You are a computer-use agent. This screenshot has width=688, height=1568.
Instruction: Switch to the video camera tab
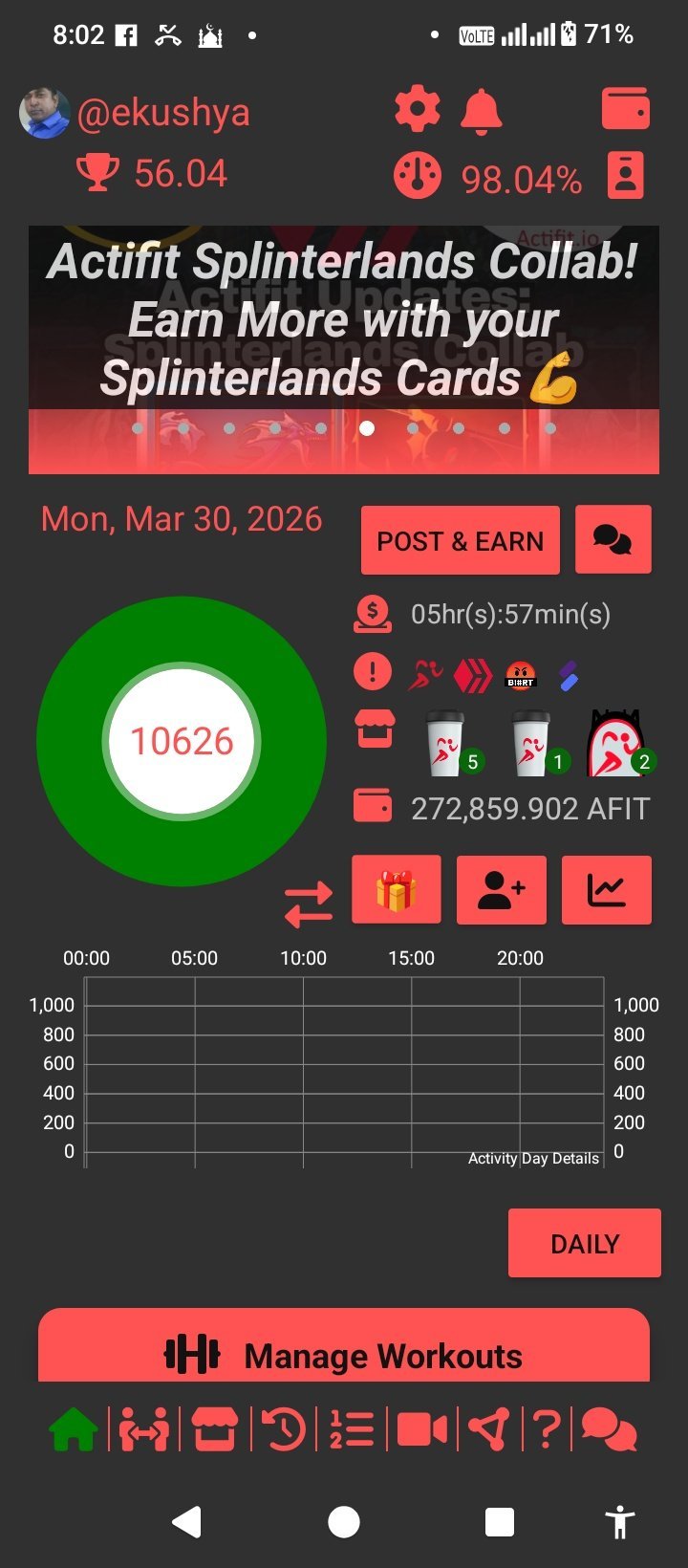click(421, 1431)
